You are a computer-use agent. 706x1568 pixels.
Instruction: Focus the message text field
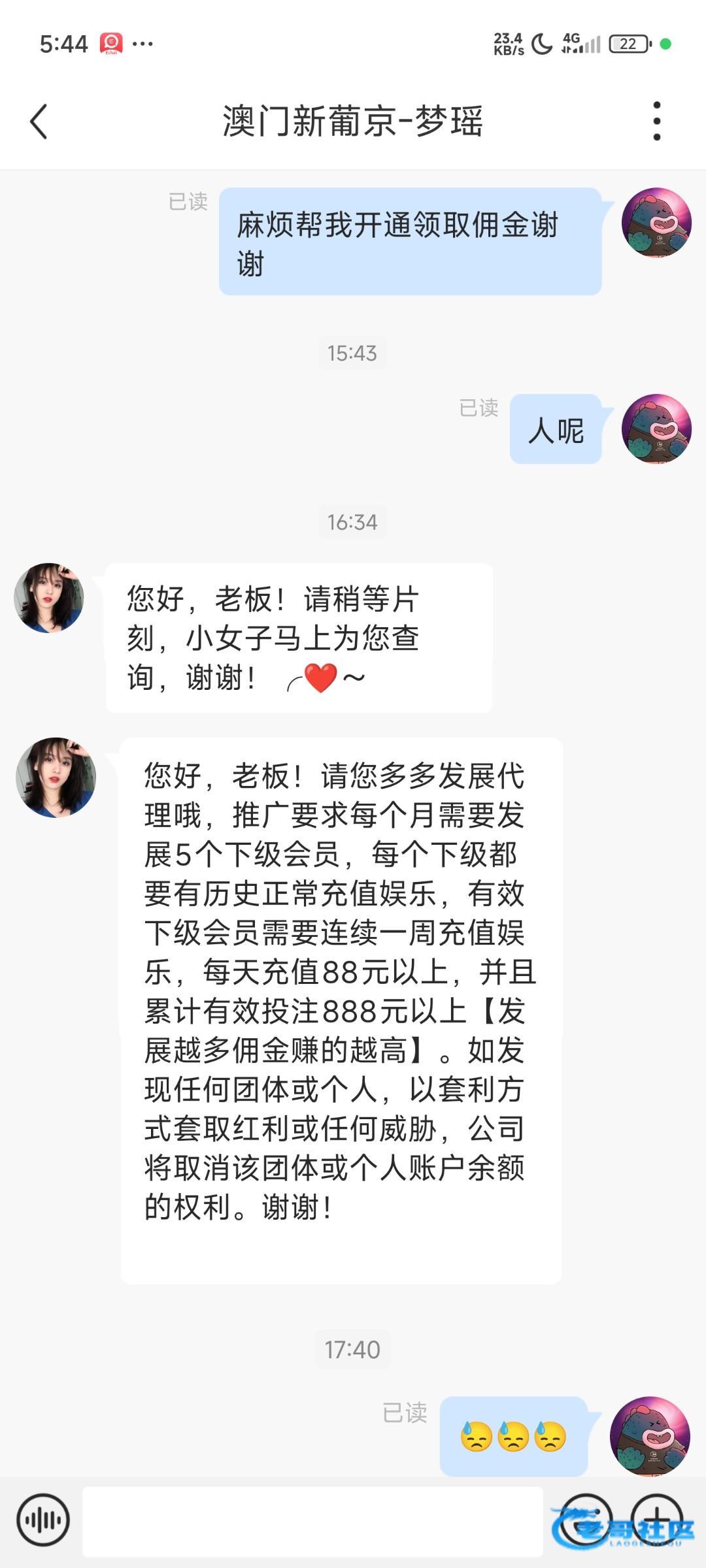[312, 1521]
